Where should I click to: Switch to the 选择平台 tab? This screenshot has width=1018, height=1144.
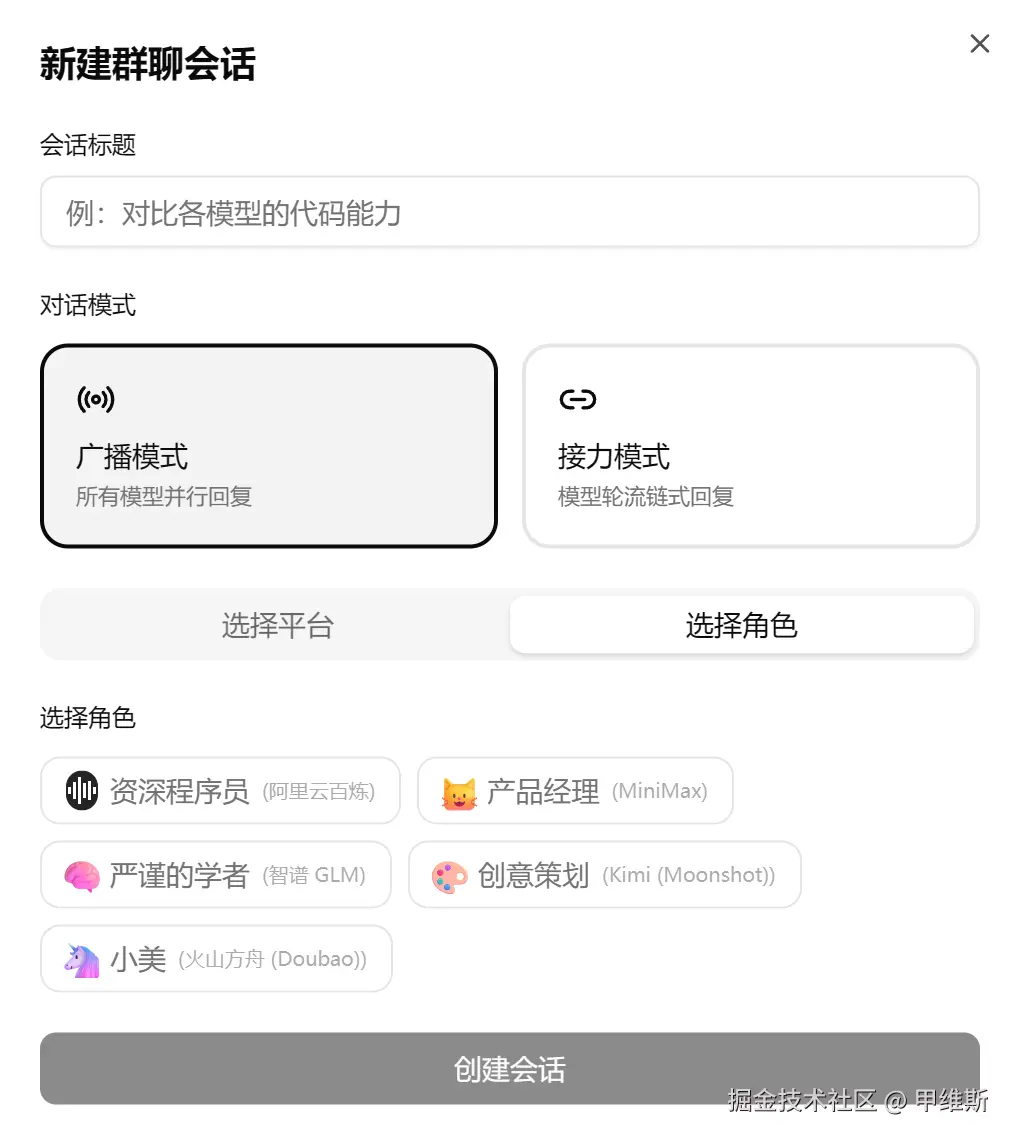pos(277,626)
